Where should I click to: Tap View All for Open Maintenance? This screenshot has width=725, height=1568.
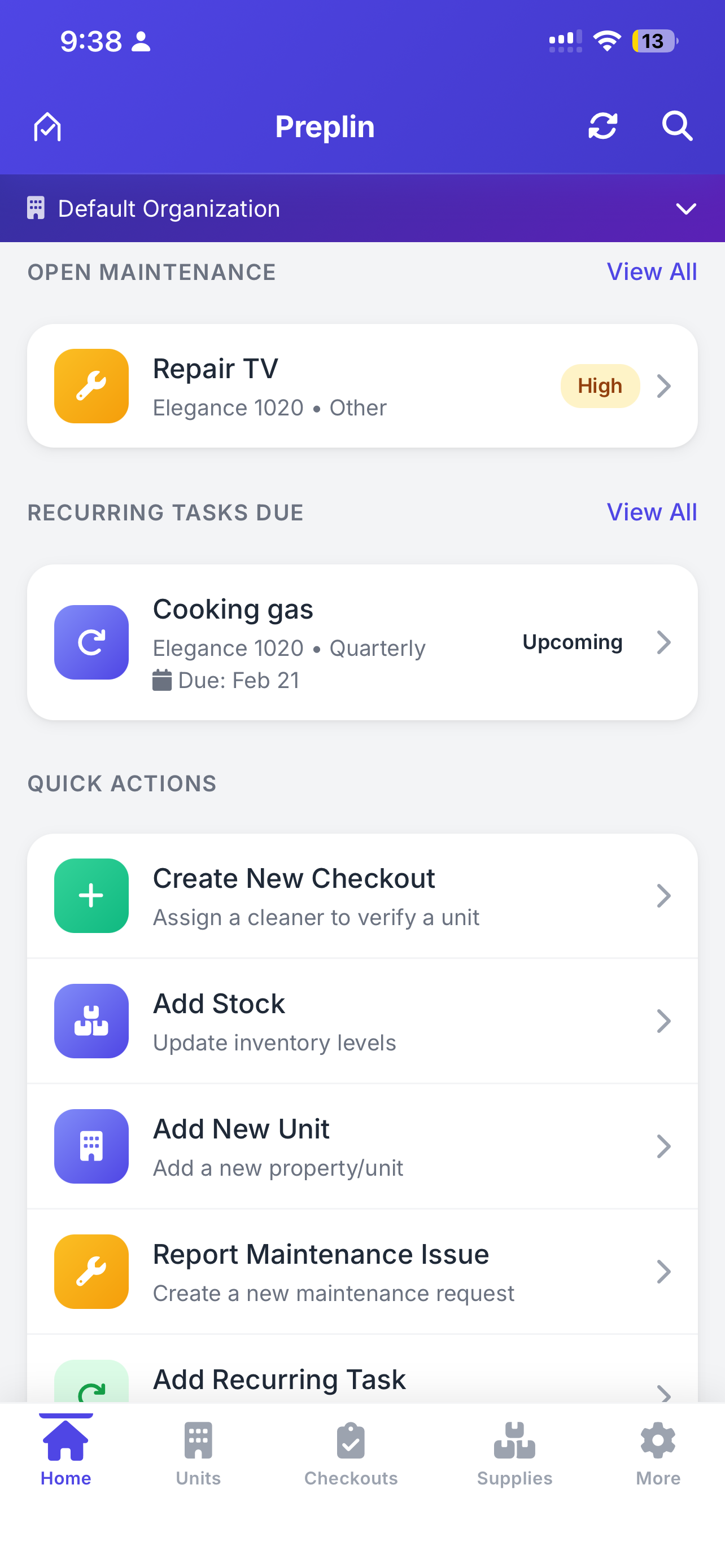(652, 271)
